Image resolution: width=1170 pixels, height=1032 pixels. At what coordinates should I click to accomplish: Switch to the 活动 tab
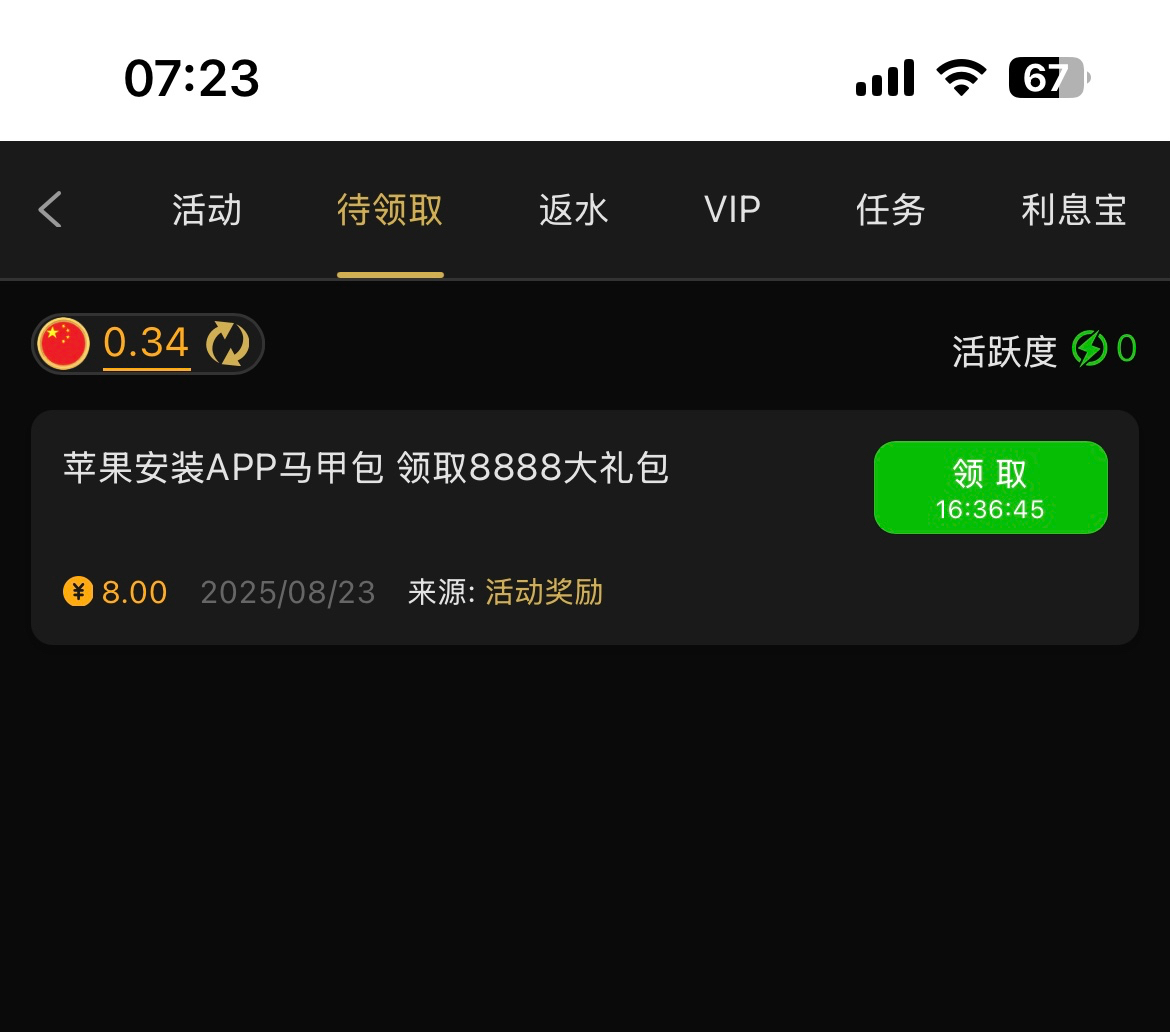point(207,210)
